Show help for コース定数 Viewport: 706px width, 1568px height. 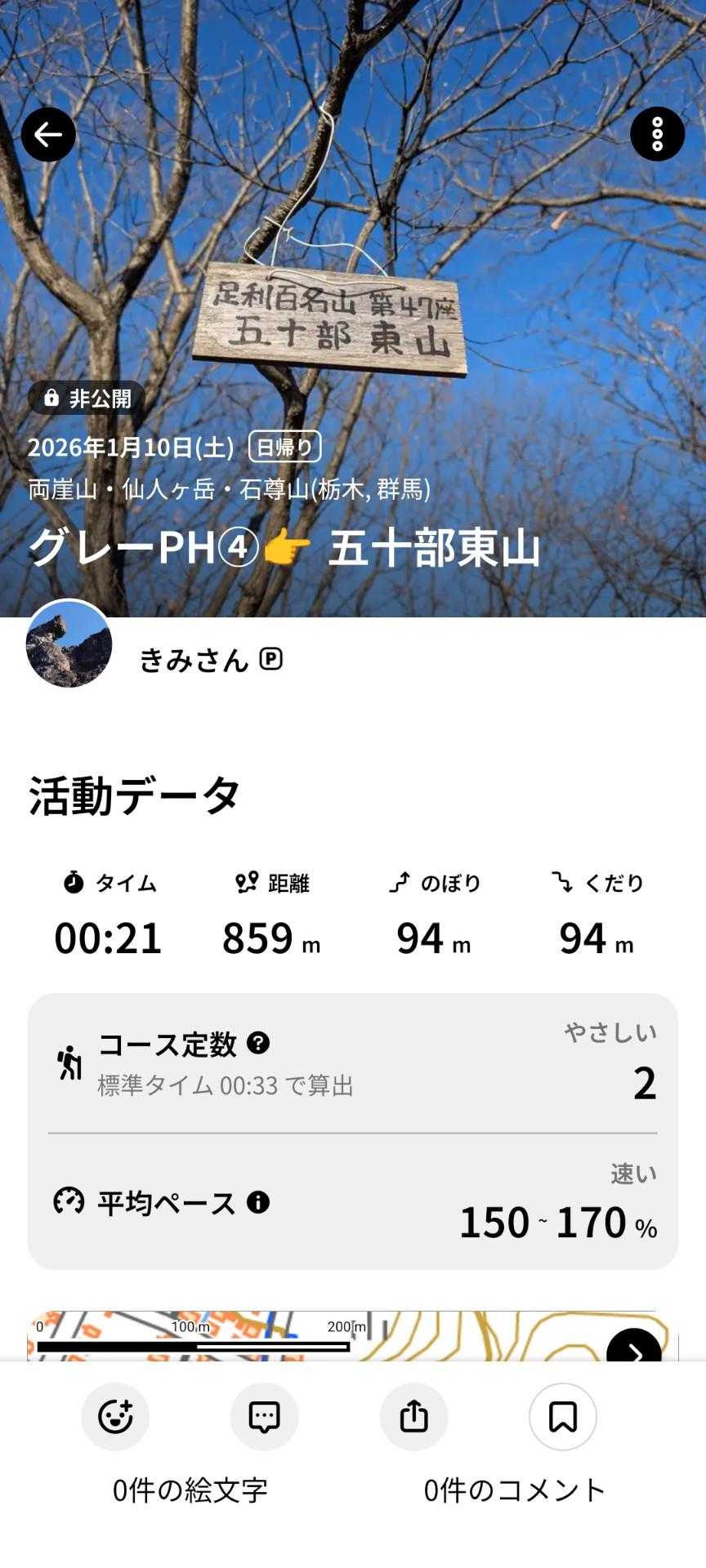point(258,1043)
